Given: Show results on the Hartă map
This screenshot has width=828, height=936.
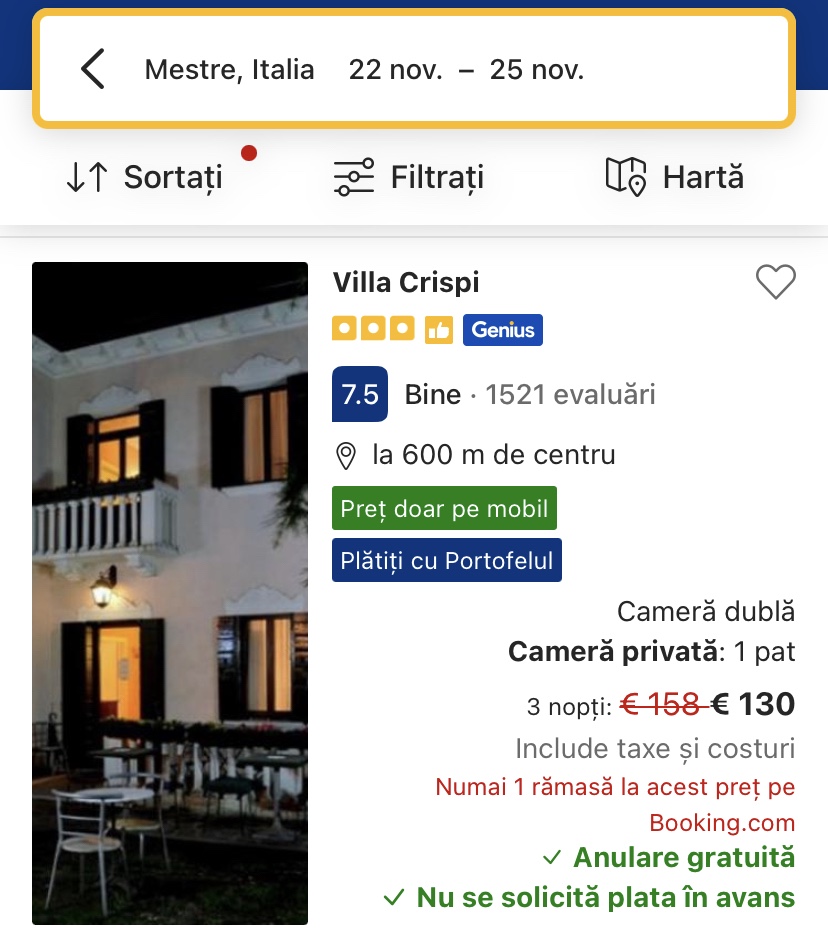Looking at the screenshot, I should pos(675,178).
